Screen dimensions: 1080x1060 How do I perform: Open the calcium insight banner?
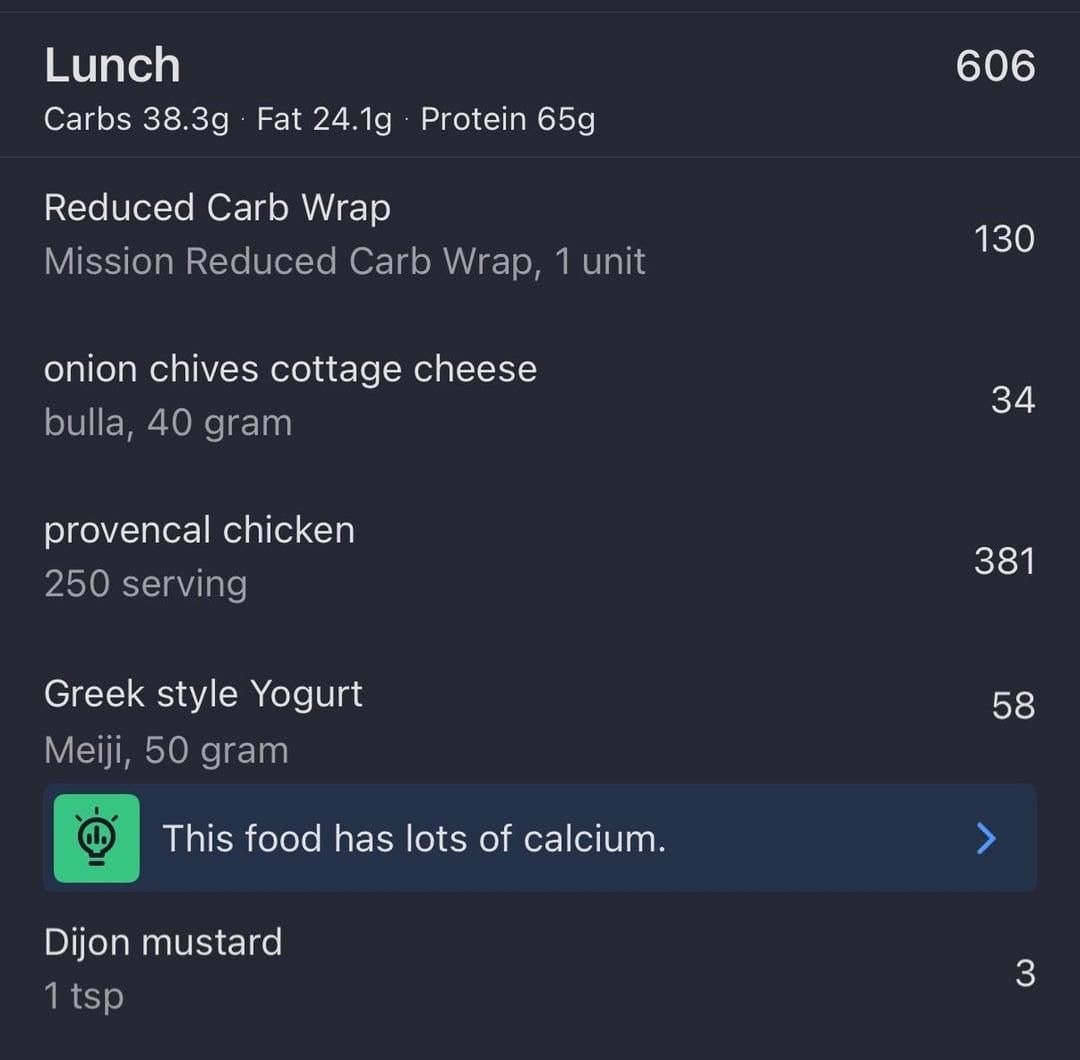click(x=540, y=838)
